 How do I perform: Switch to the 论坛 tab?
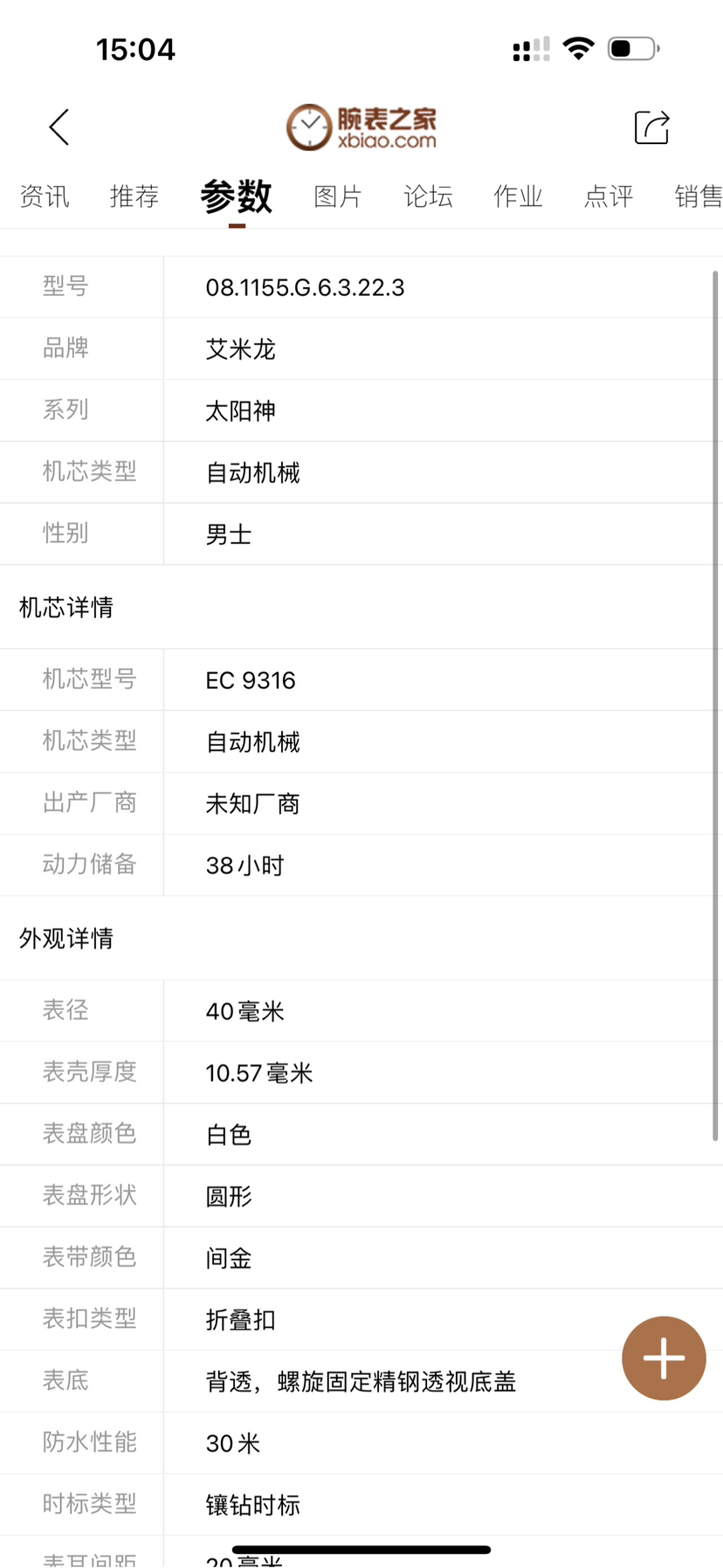[x=428, y=196]
